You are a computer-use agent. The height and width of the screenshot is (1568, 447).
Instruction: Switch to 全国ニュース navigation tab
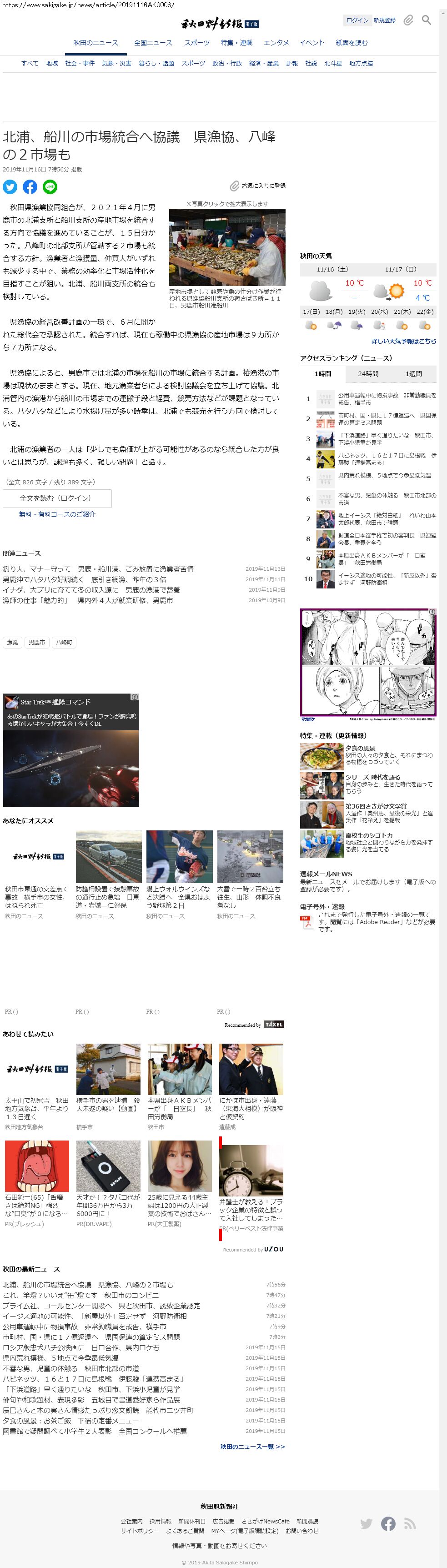coord(153,43)
